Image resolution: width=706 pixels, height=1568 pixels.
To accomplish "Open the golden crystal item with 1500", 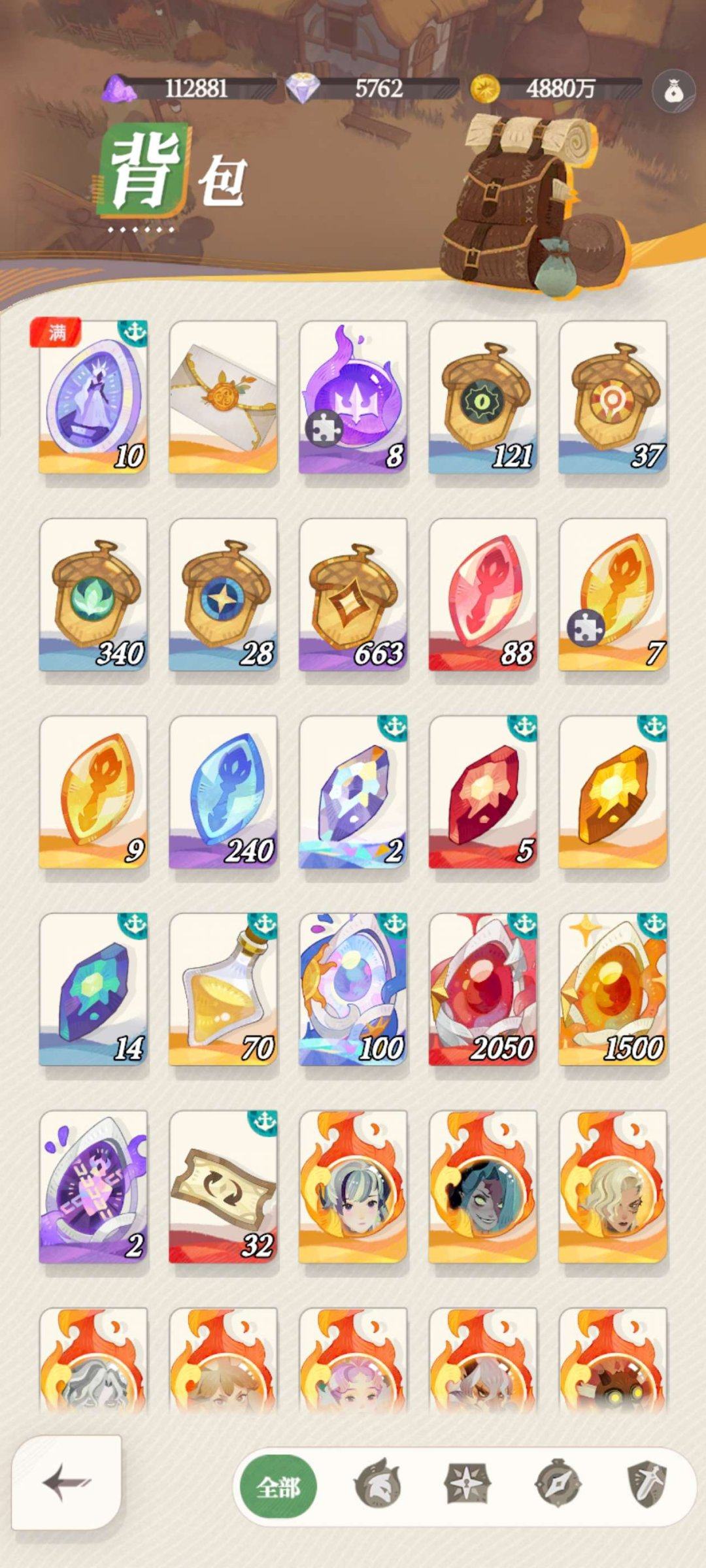I will click(613, 989).
